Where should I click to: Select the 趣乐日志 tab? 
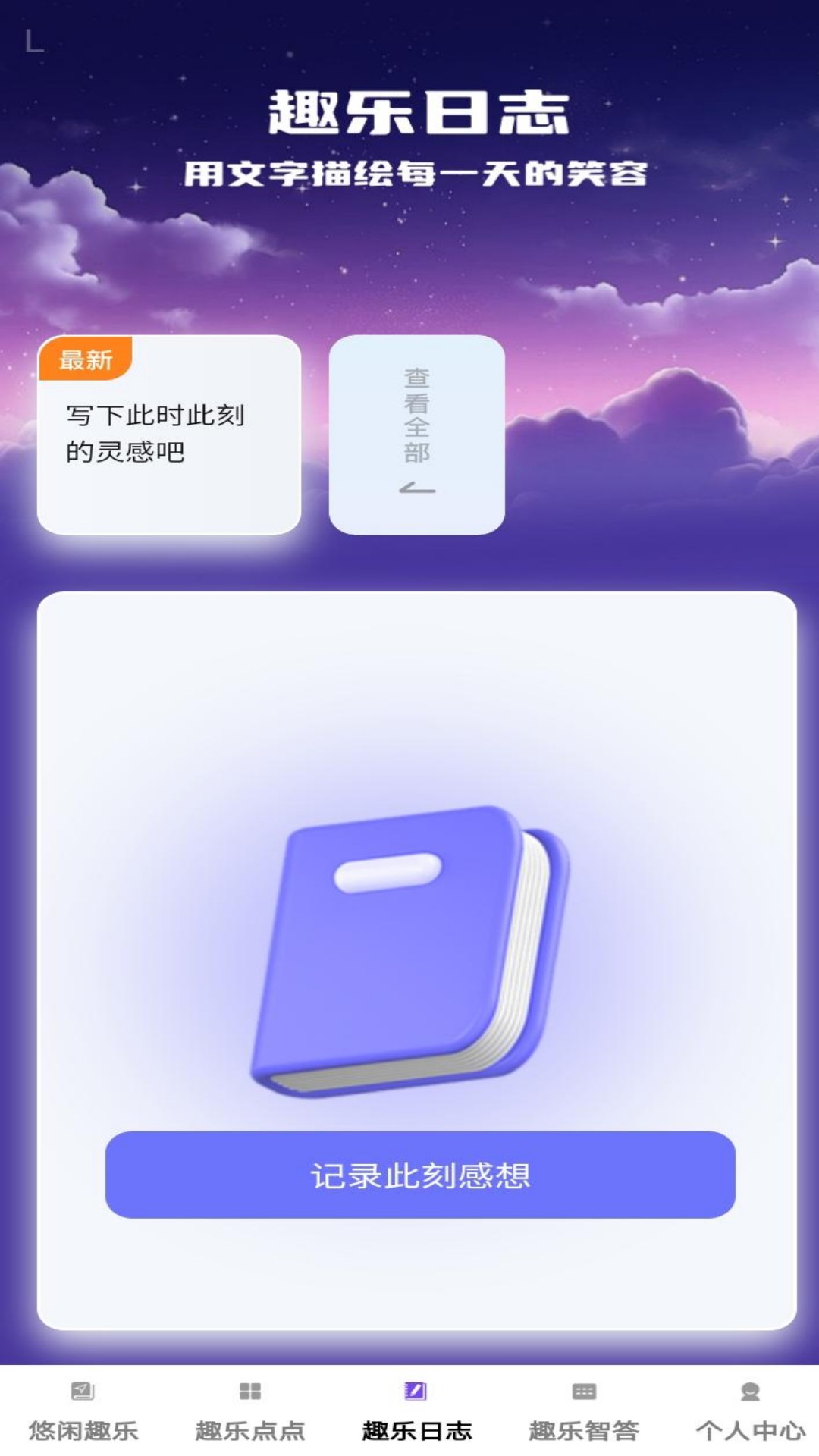pos(416,1411)
